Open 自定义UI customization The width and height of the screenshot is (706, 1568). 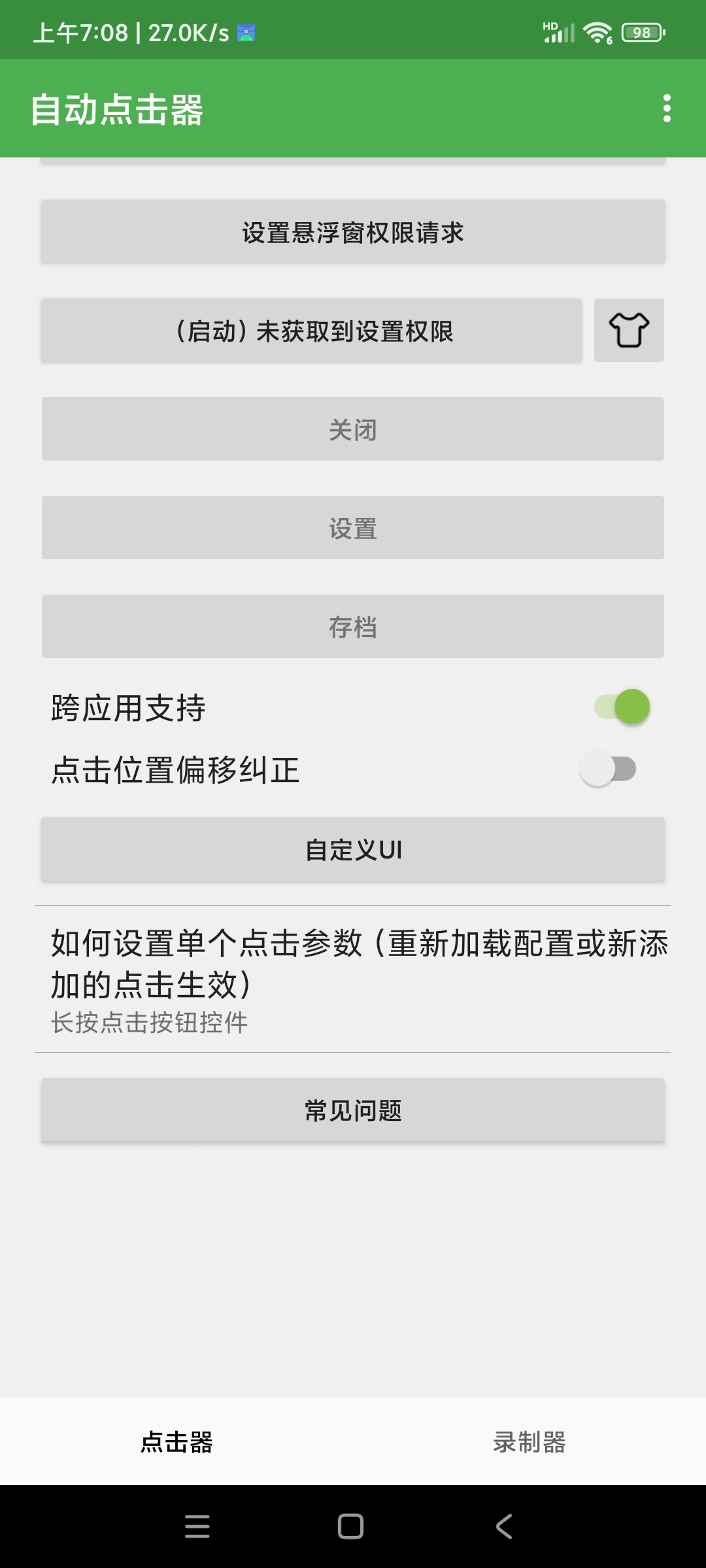pyautogui.click(x=353, y=849)
